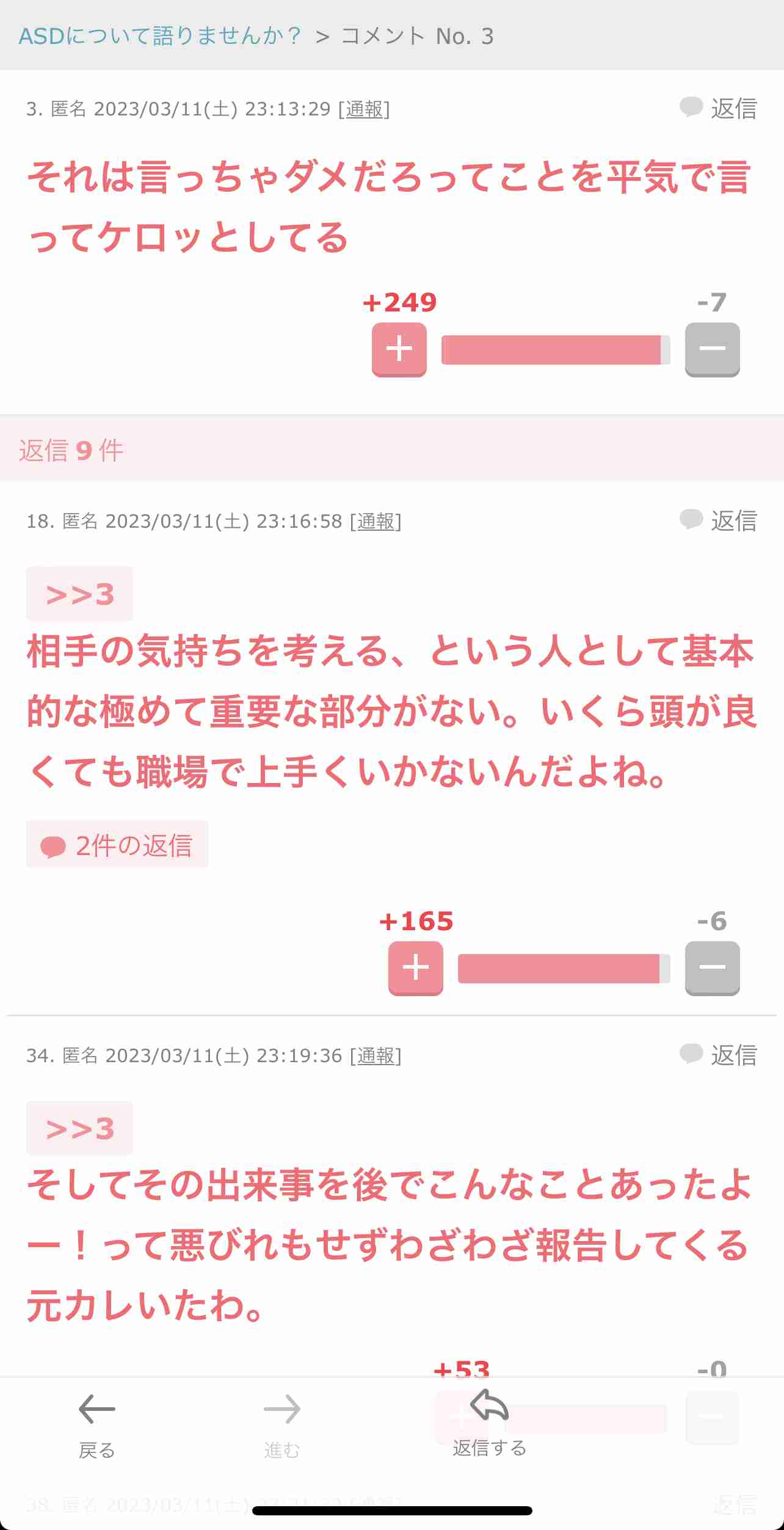Reply to comment 3 with 返信
784x1530 pixels.
719,108
